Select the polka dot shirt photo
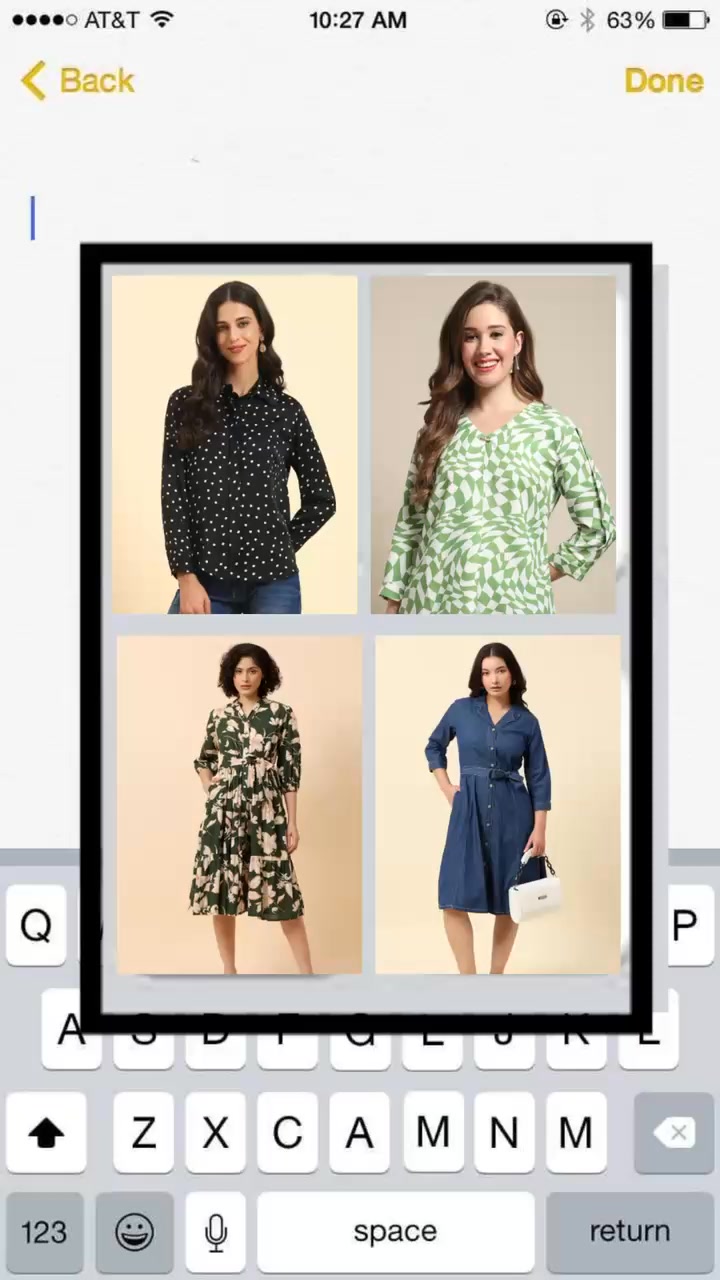 pyautogui.click(x=234, y=445)
